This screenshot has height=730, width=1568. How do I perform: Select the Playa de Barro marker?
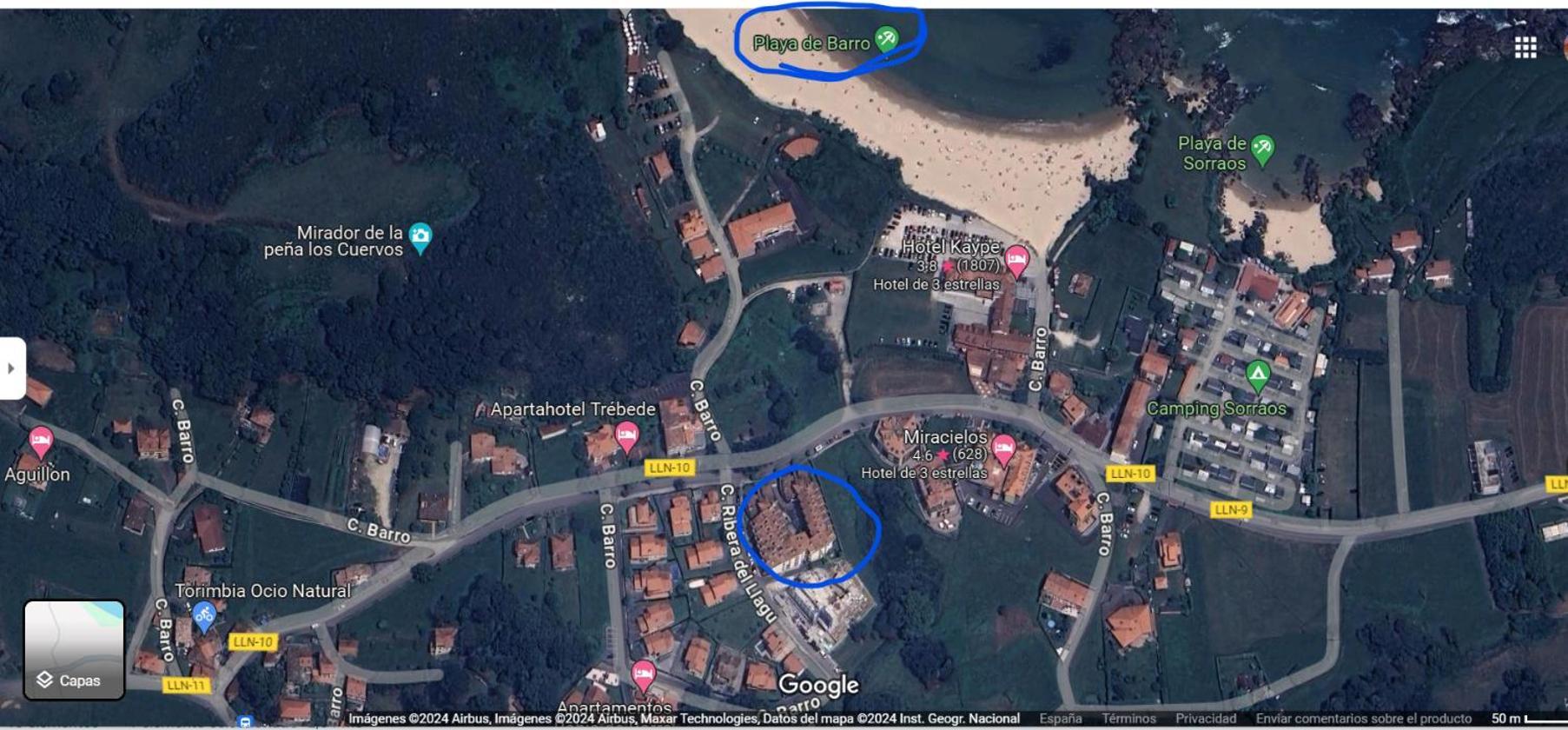[x=886, y=38]
